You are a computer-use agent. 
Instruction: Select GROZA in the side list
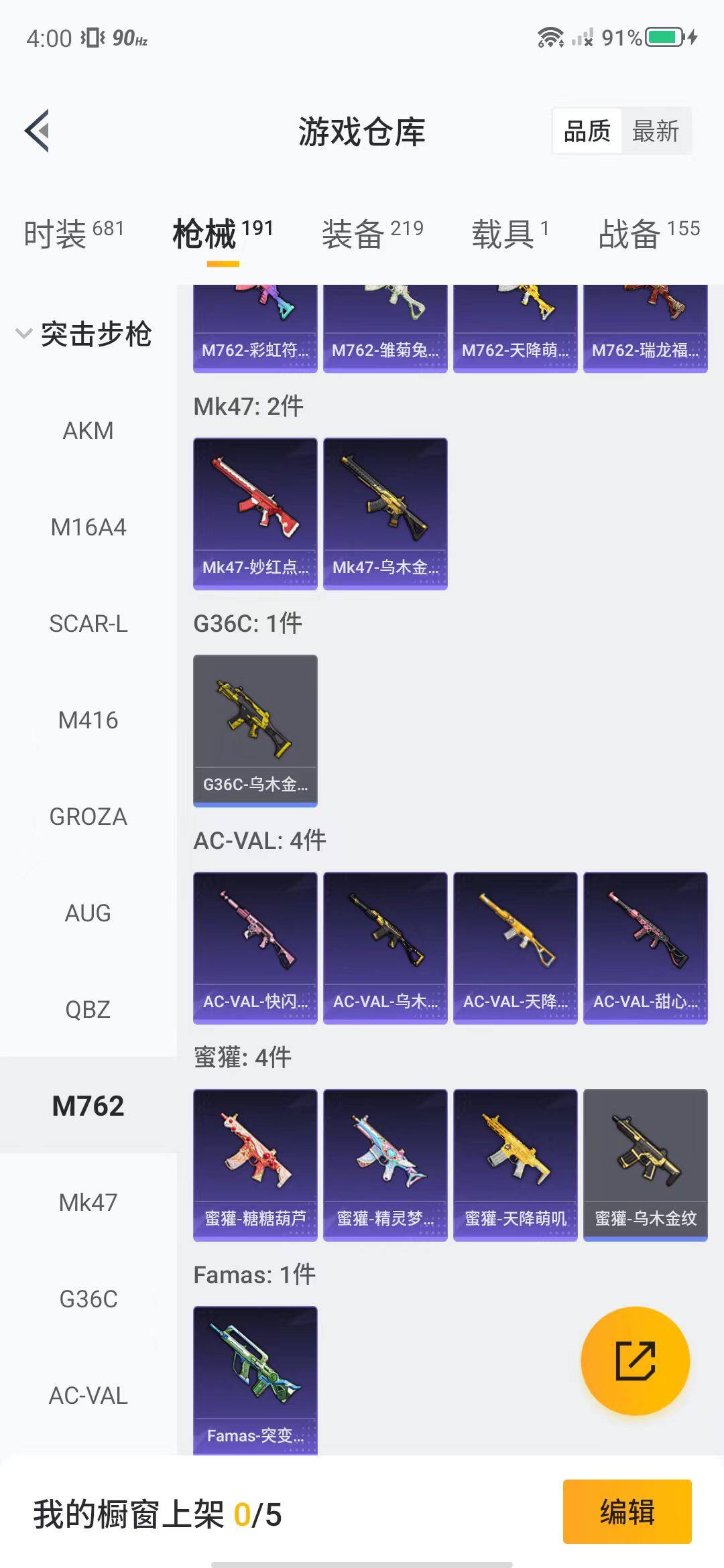[x=88, y=817]
